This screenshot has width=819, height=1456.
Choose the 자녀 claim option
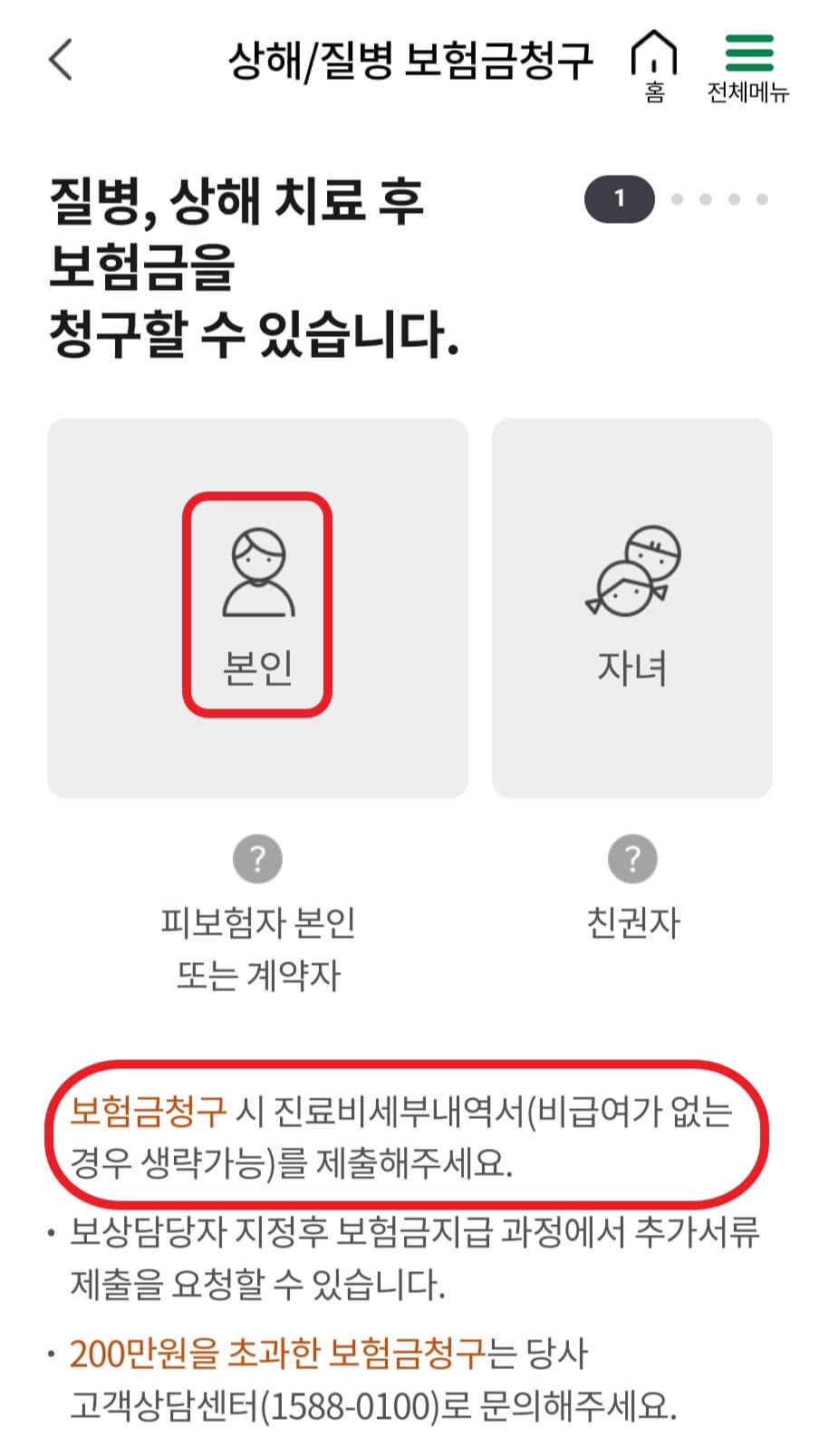(x=631, y=608)
